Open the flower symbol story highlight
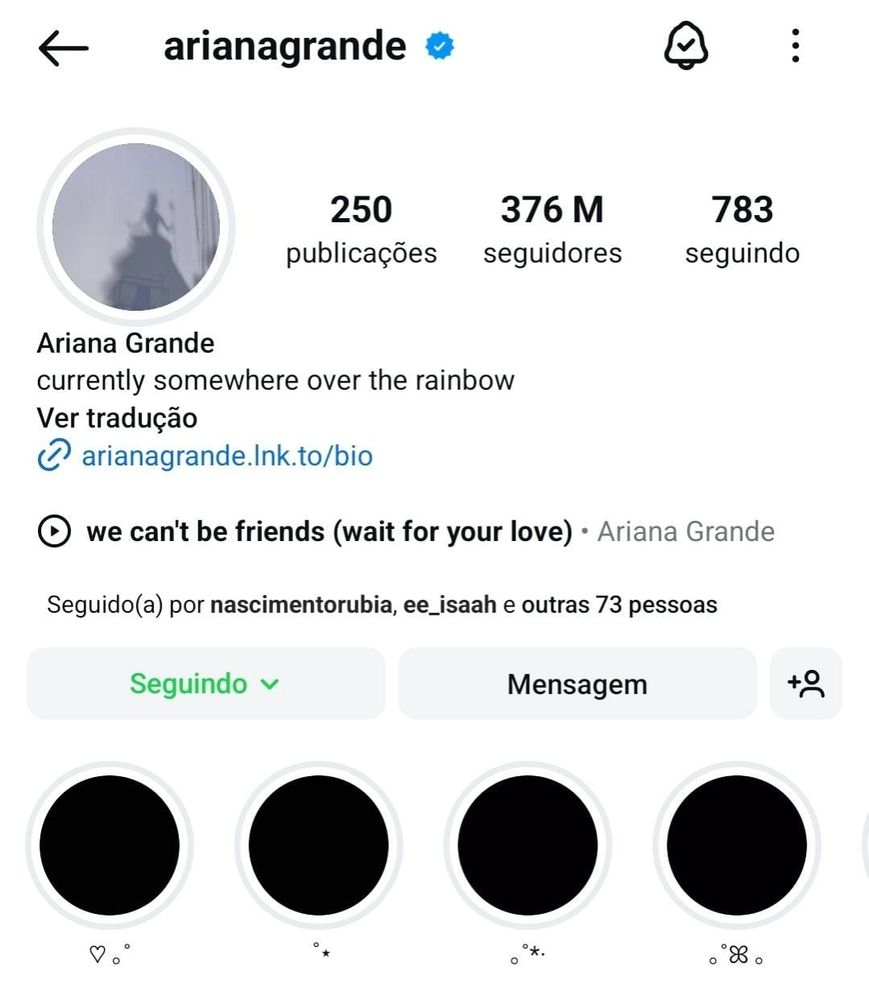Screen dimensions: 869x1000 click(x=737, y=846)
